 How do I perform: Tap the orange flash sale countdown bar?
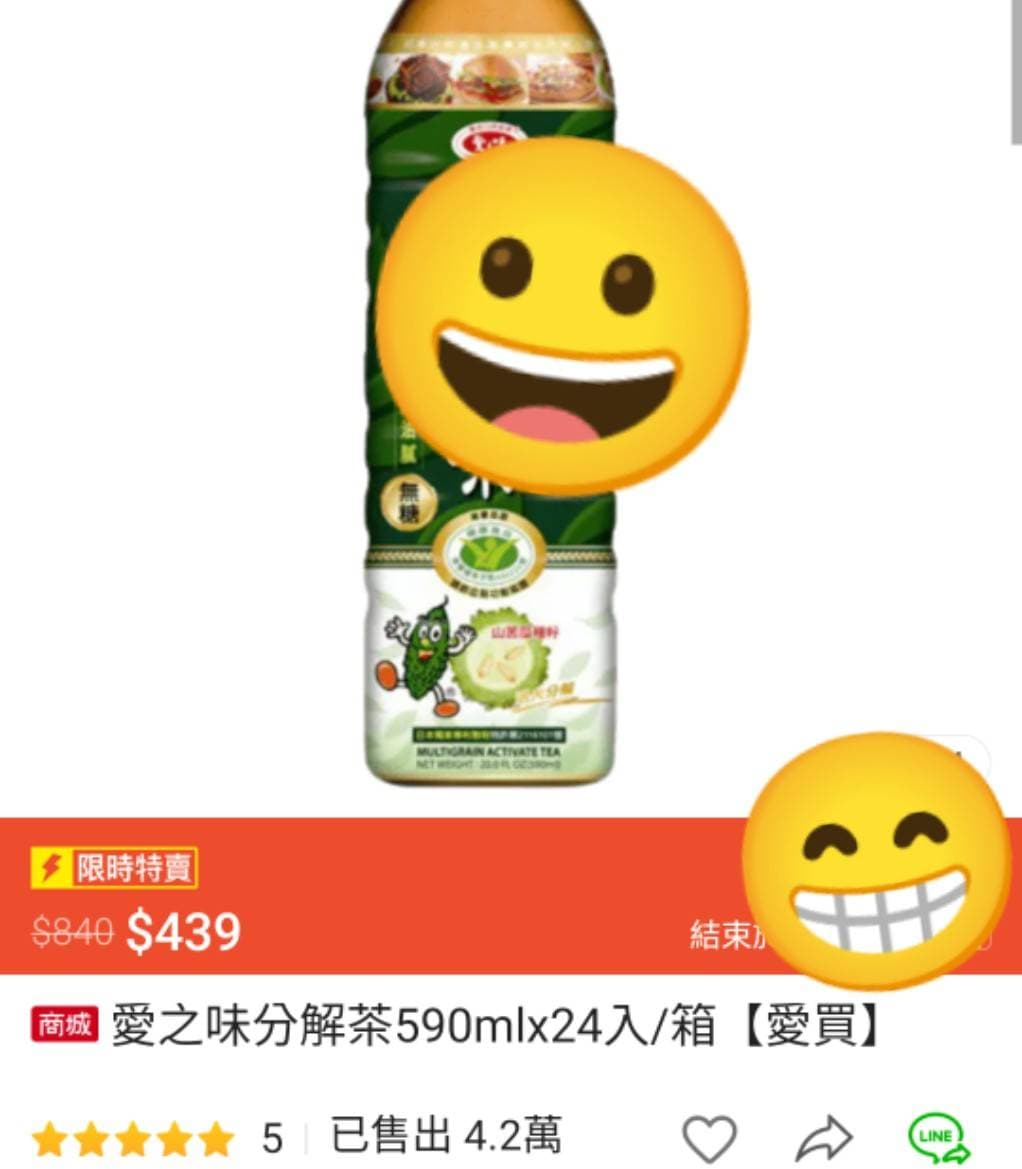400,900
